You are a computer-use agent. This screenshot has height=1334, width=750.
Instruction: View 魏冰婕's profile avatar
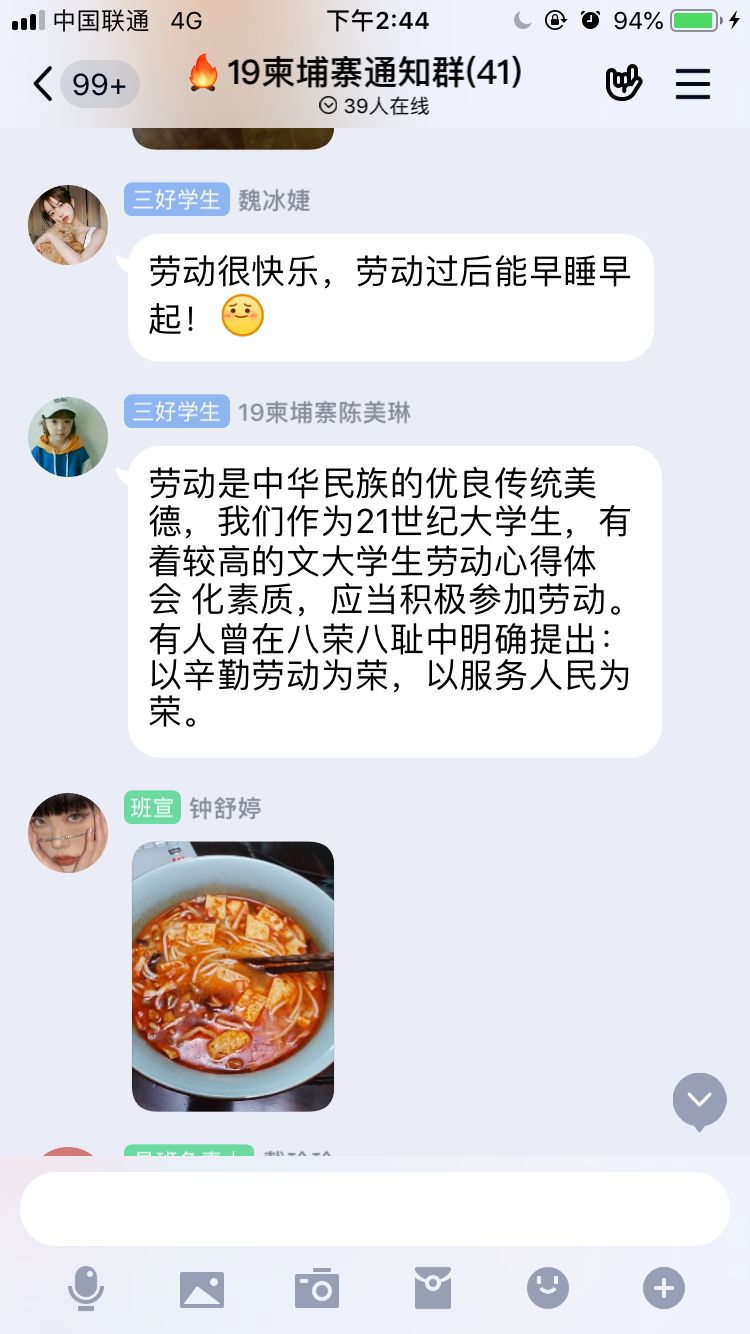pyautogui.click(x=68, y=225)
